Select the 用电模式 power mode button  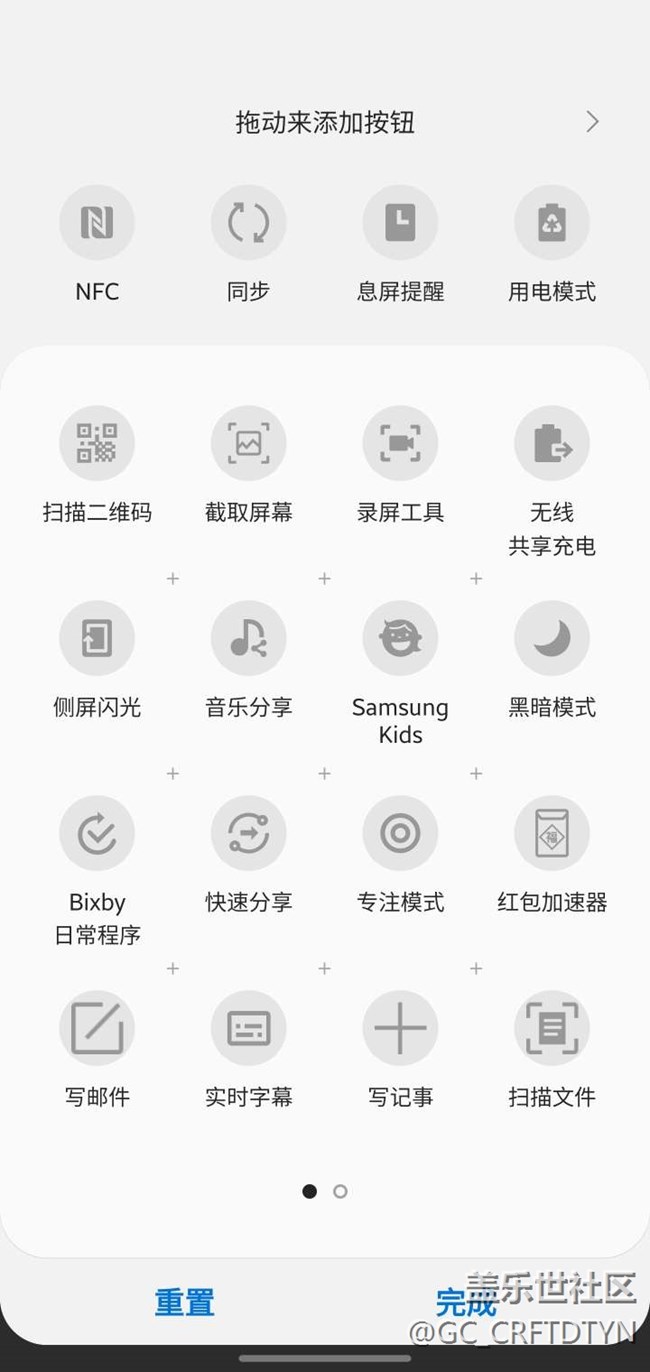pyautogui.click(x=552, y=223)
